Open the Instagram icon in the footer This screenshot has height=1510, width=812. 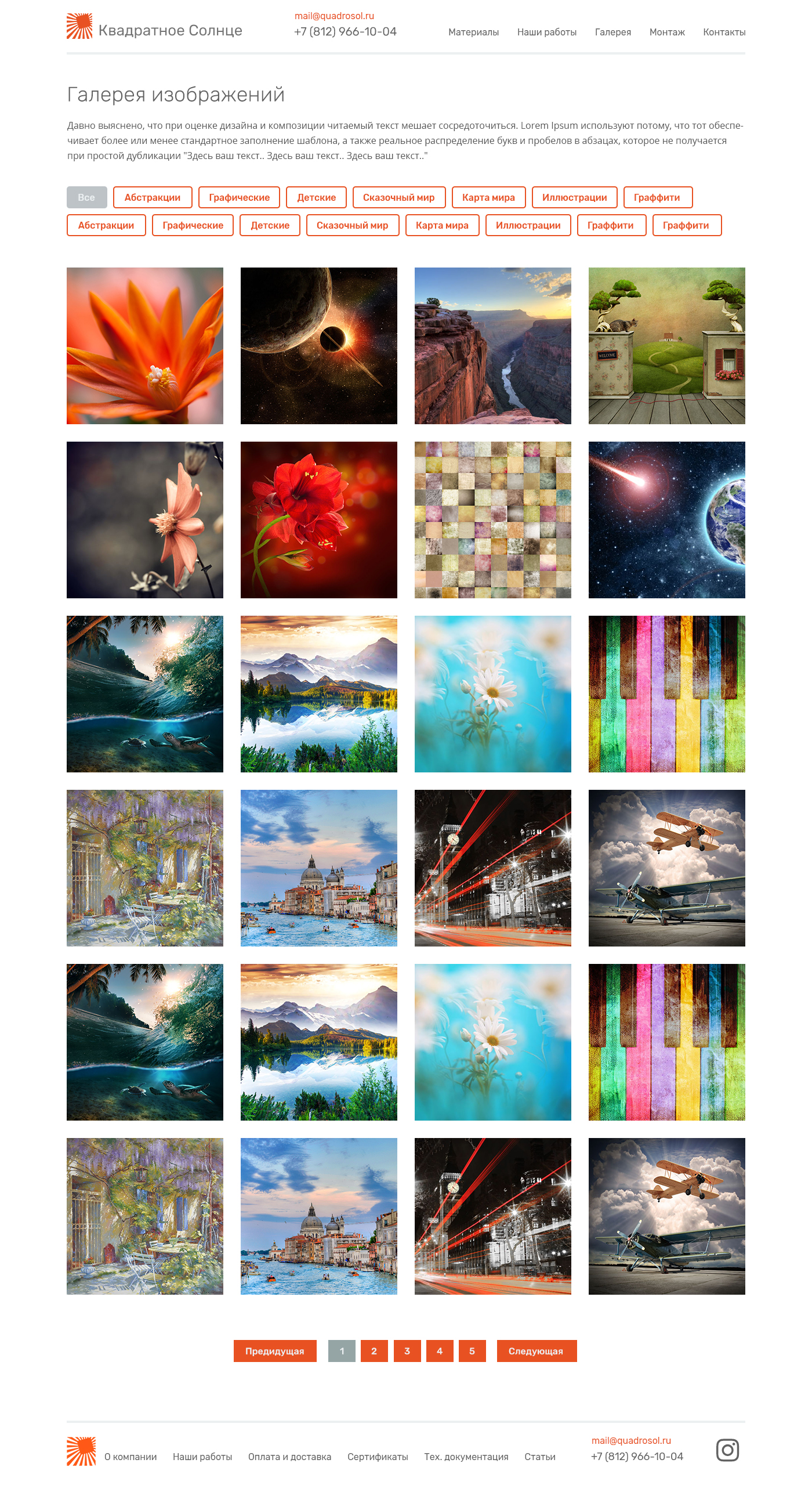[x=727, y=1450]
